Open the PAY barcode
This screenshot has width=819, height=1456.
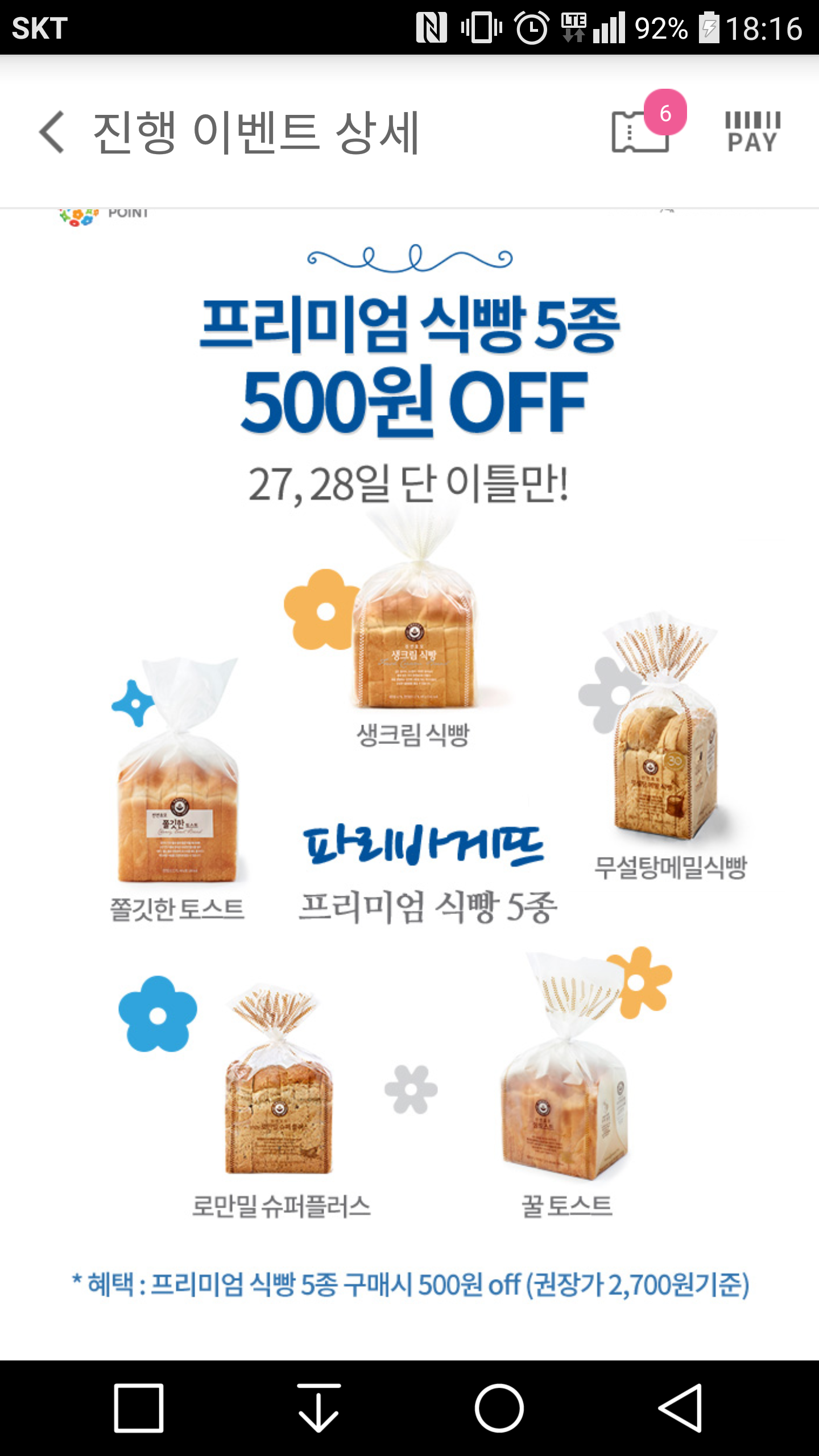752,132
